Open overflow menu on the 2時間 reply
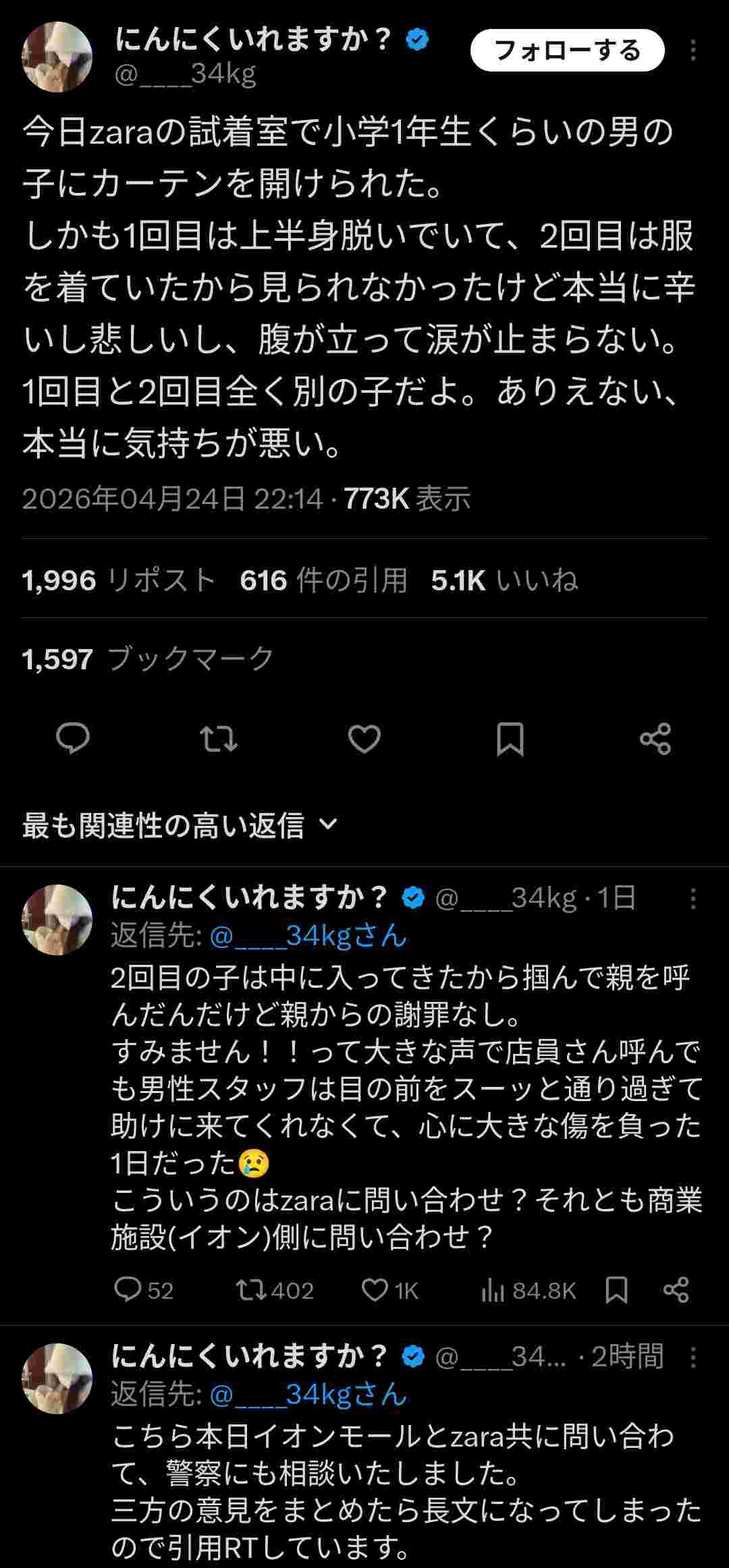The image size is (729, 1568). [x=693, y=1357]
